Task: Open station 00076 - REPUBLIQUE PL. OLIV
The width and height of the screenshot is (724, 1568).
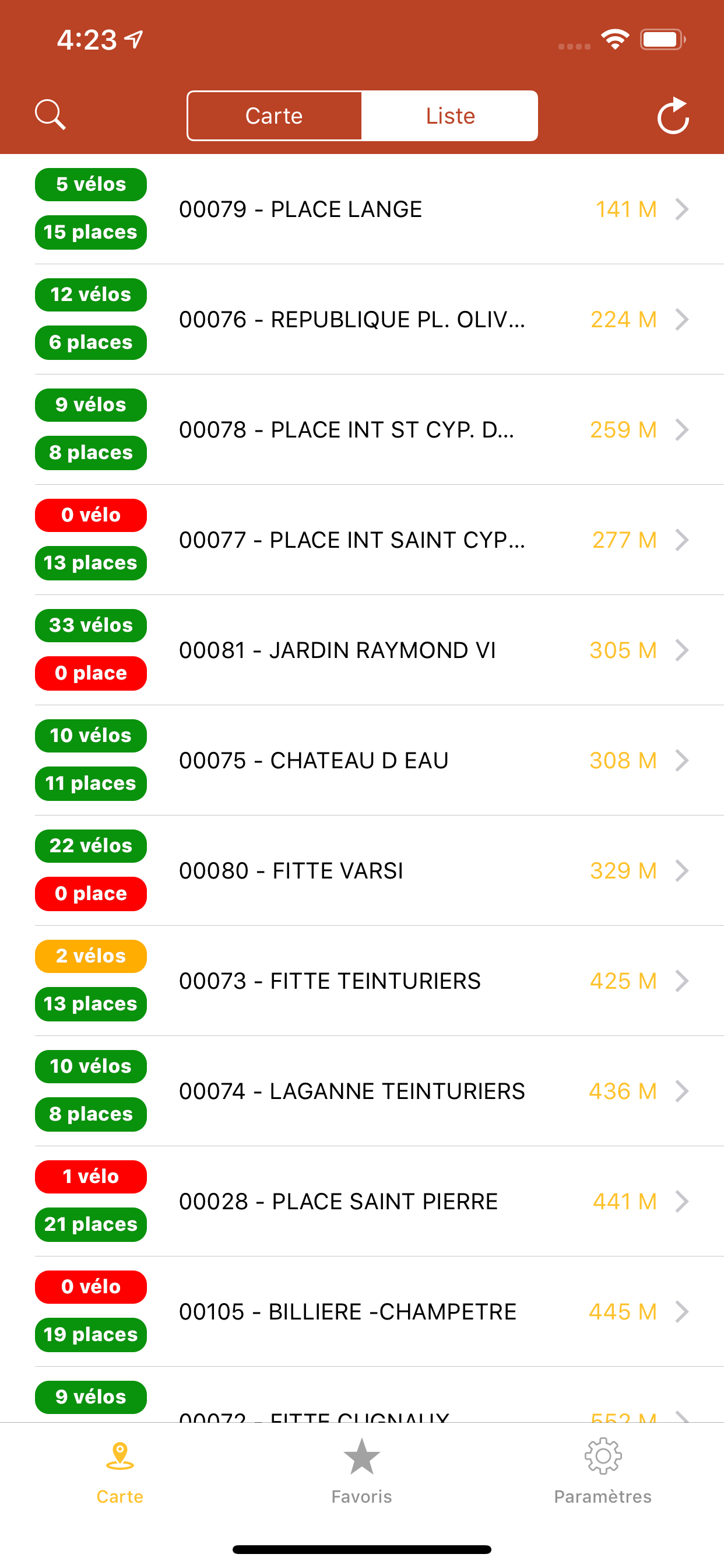Action: tap(362, 319)
